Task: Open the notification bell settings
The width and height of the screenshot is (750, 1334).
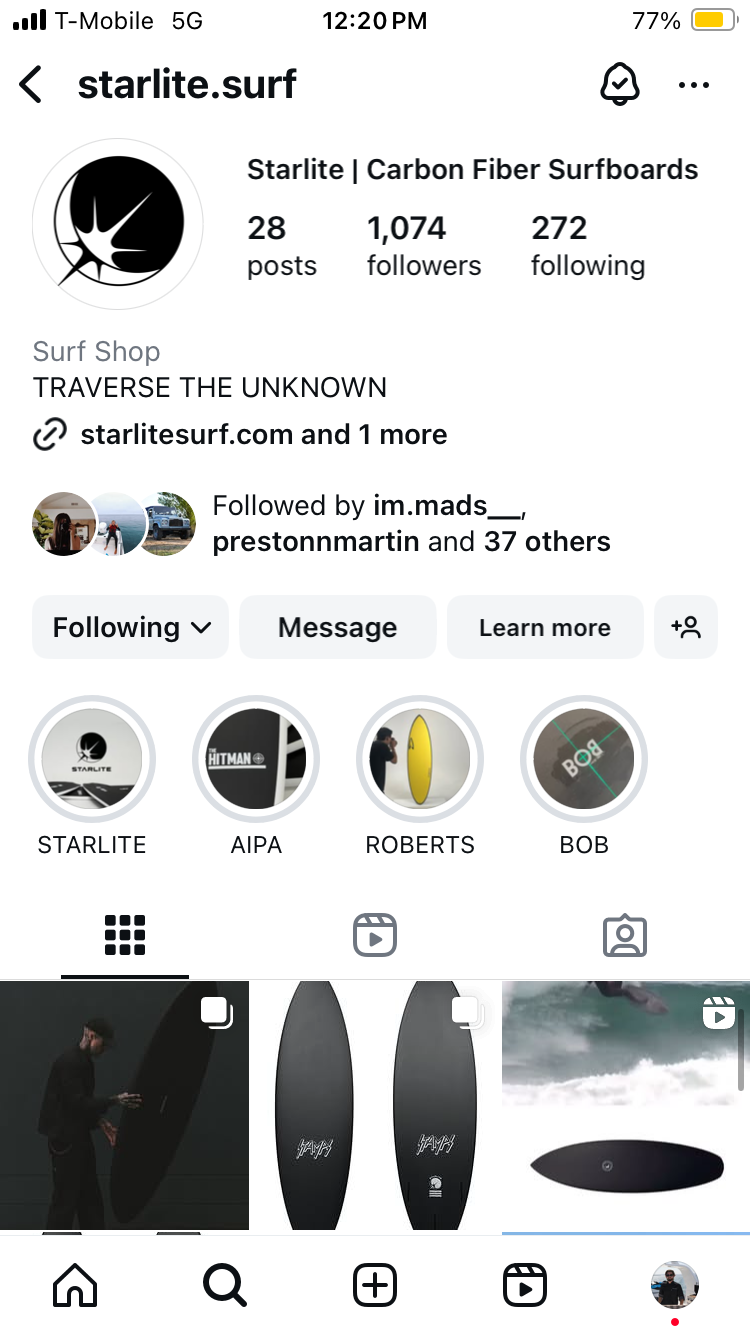Action: [619, 85]
